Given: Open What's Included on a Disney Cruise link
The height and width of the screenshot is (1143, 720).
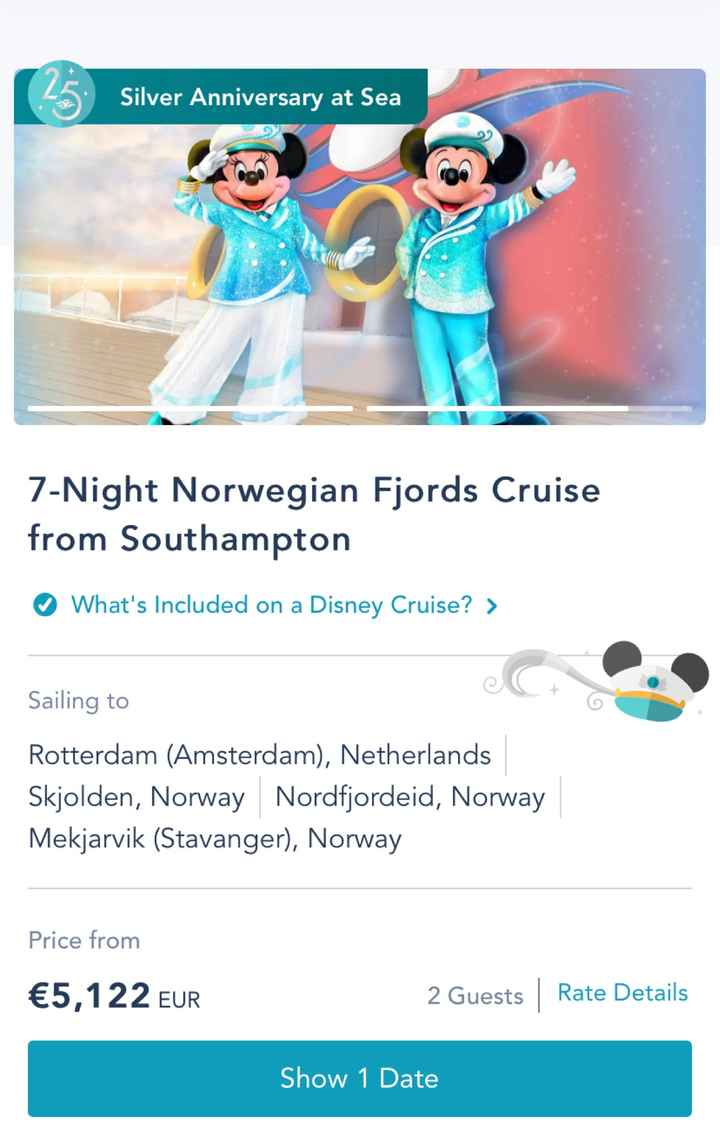Looking at the screenshot, I should coord(272,605).
